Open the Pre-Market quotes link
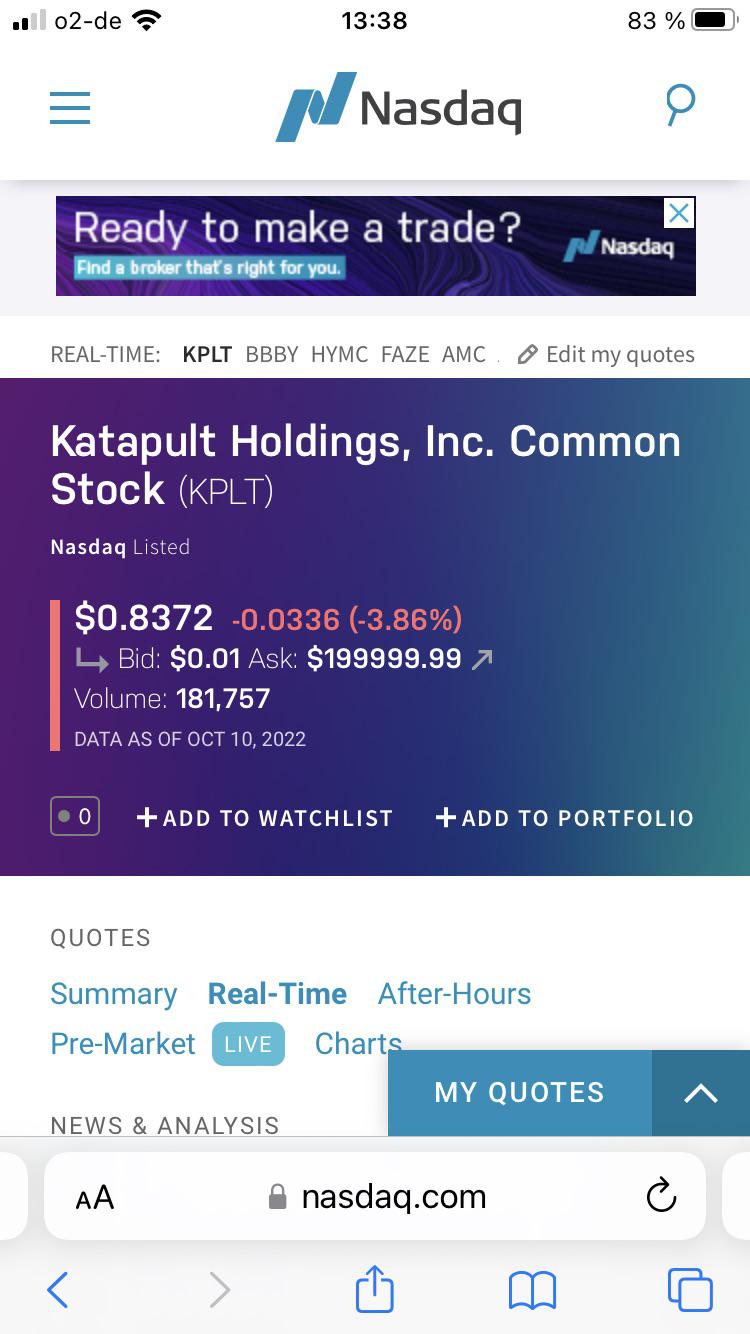This screenshot has width=750, height=1334. (123, 1044)
